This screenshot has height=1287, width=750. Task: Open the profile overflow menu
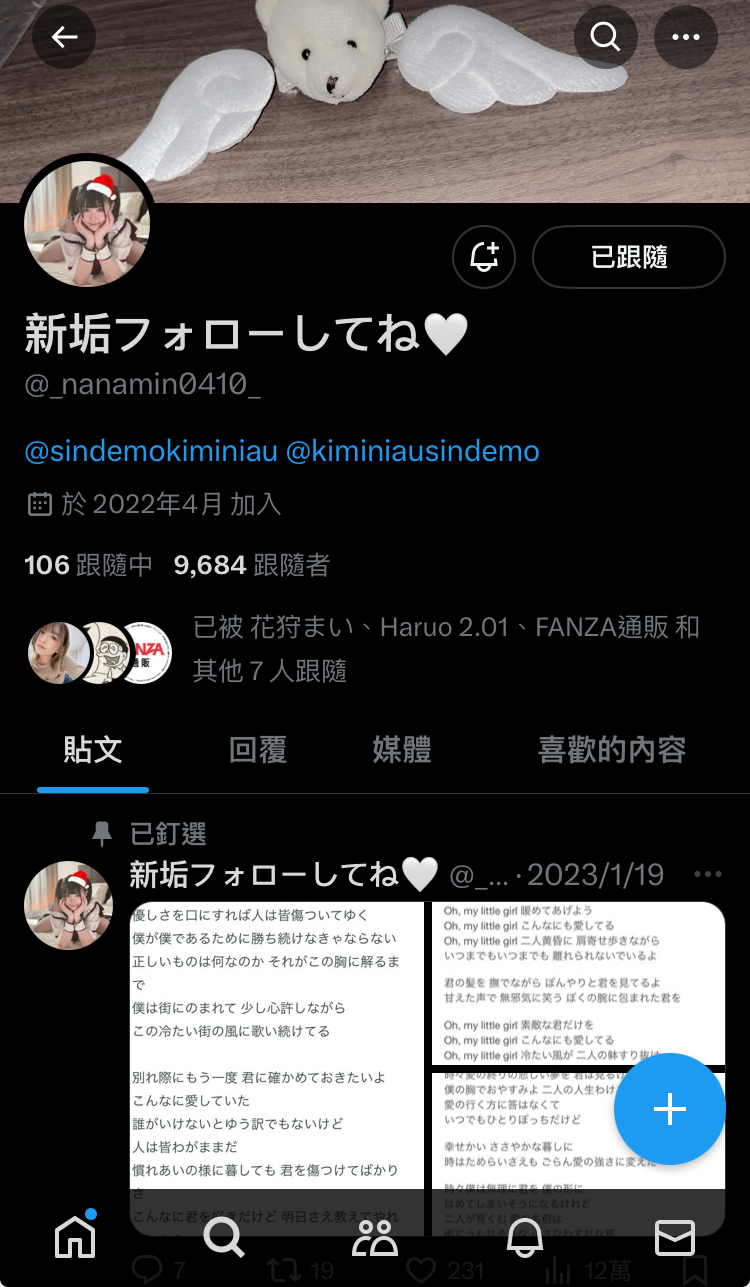(x=685, y=37)
